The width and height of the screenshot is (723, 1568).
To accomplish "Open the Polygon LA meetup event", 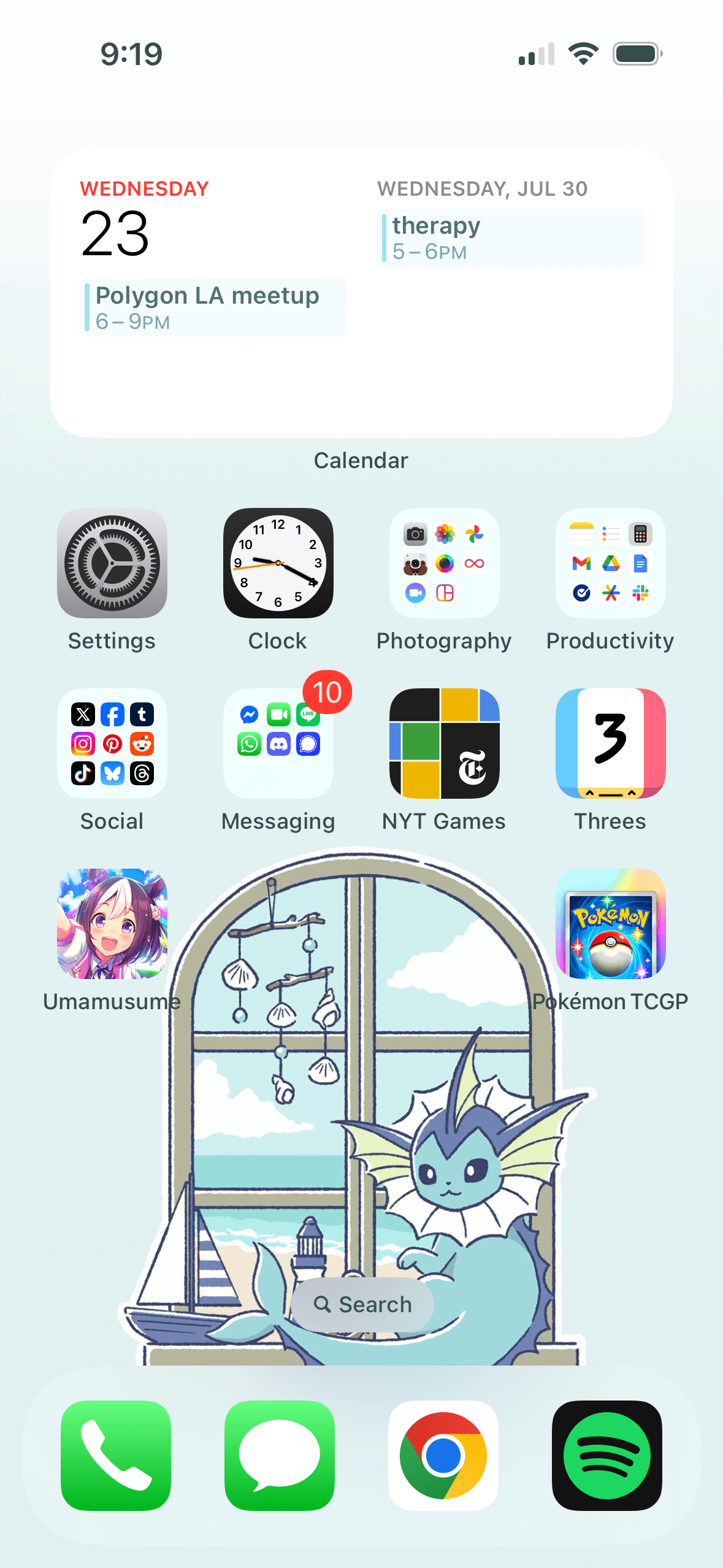I will tap(213, 307).
